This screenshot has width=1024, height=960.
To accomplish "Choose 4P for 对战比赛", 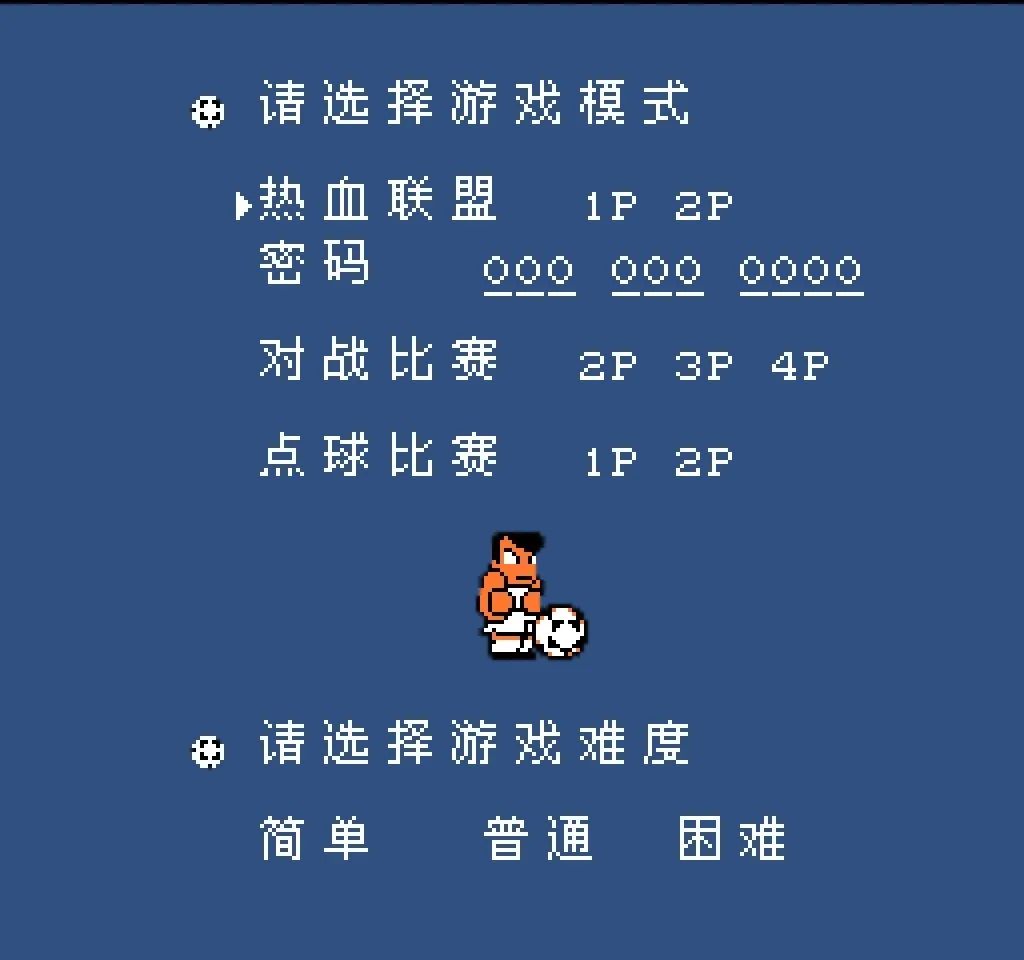I will click(x=799, y=367).
